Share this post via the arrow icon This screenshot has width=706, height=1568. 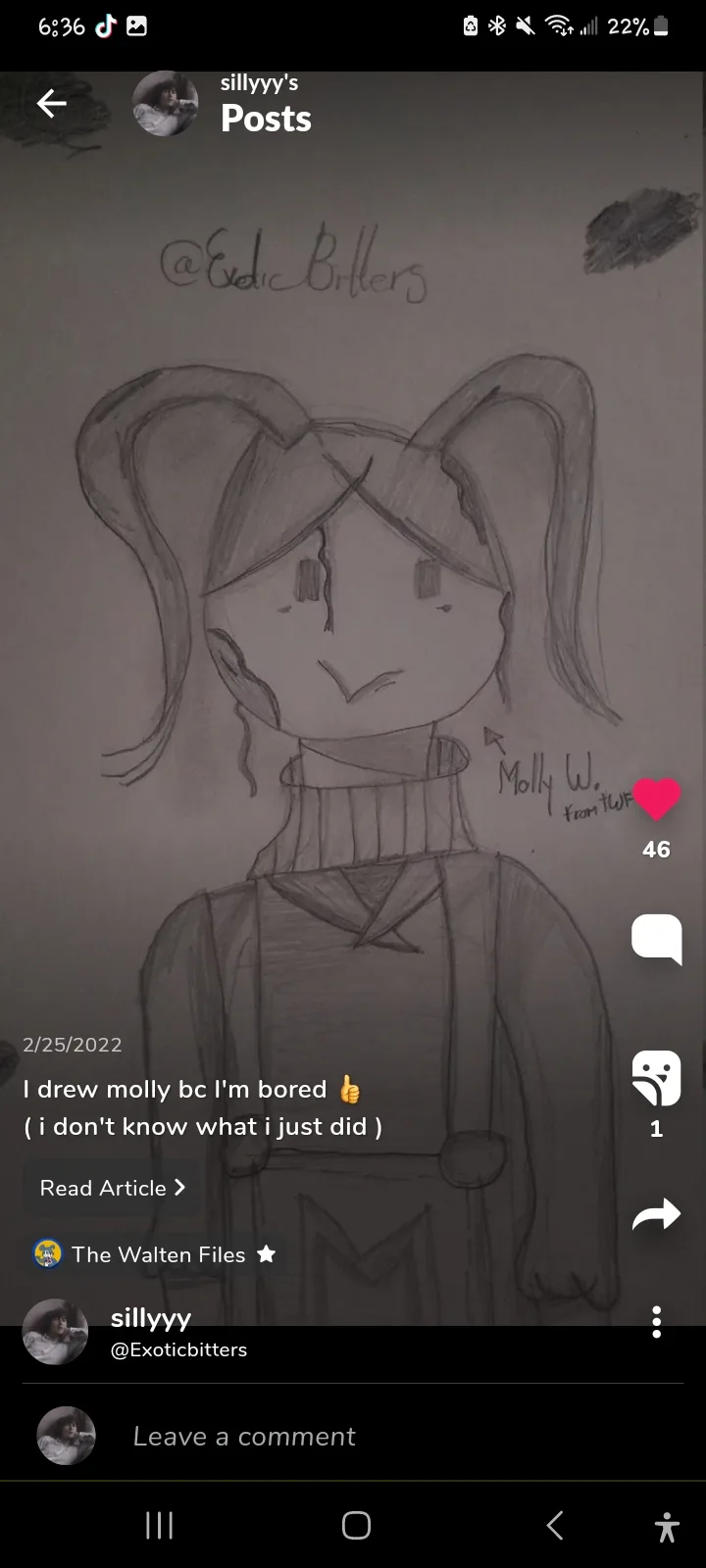656,1214
